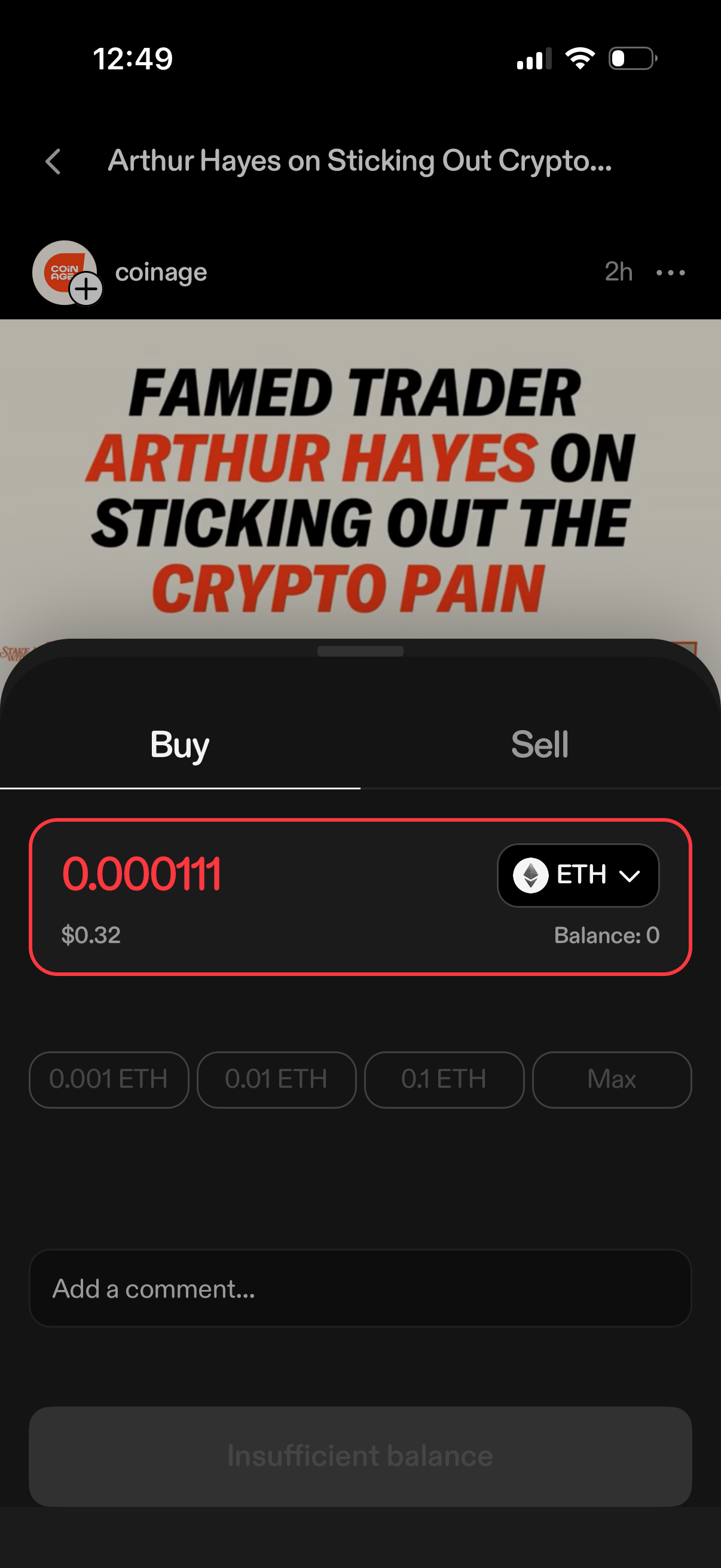Tap Max to use full balance
721x1568 pixels.
click(x=612, y=1079)
